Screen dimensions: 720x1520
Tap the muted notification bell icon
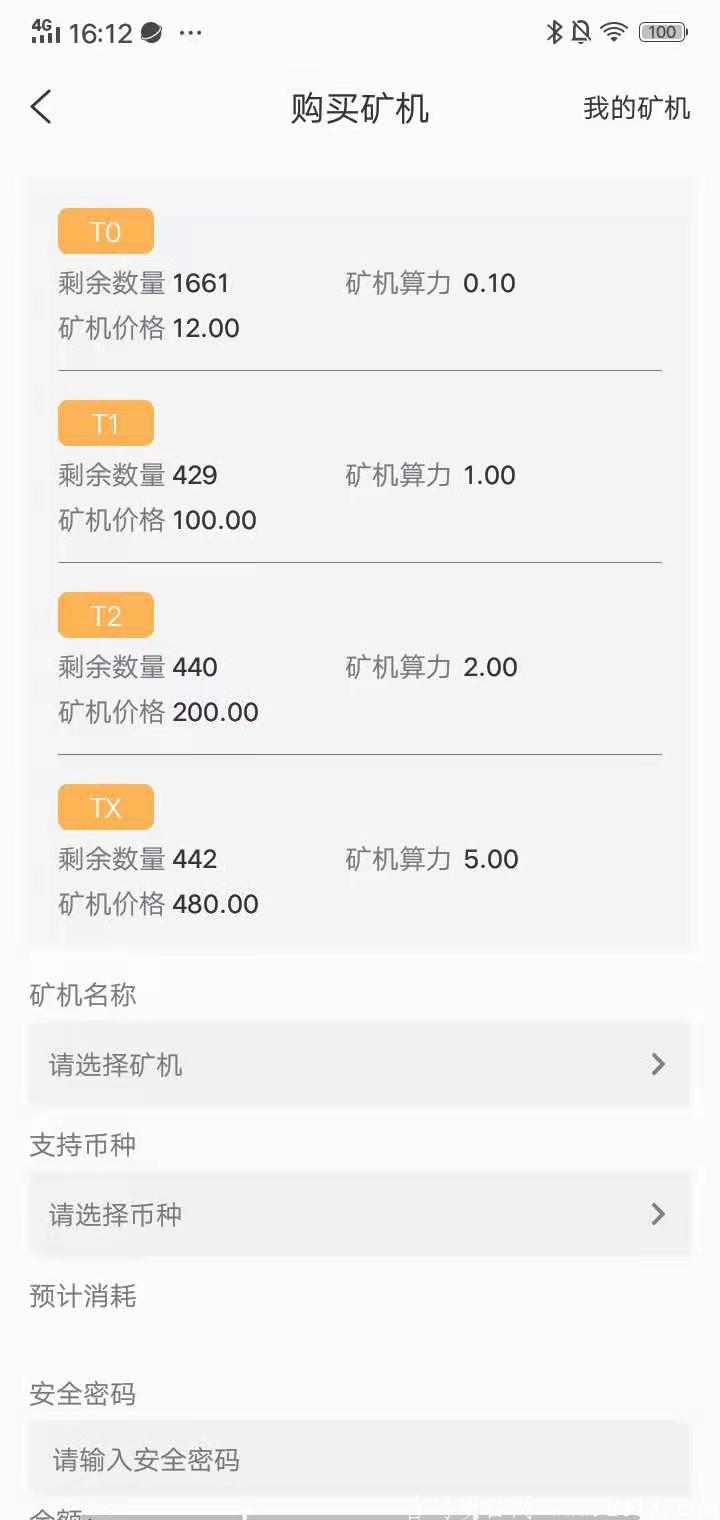[581, 31]
